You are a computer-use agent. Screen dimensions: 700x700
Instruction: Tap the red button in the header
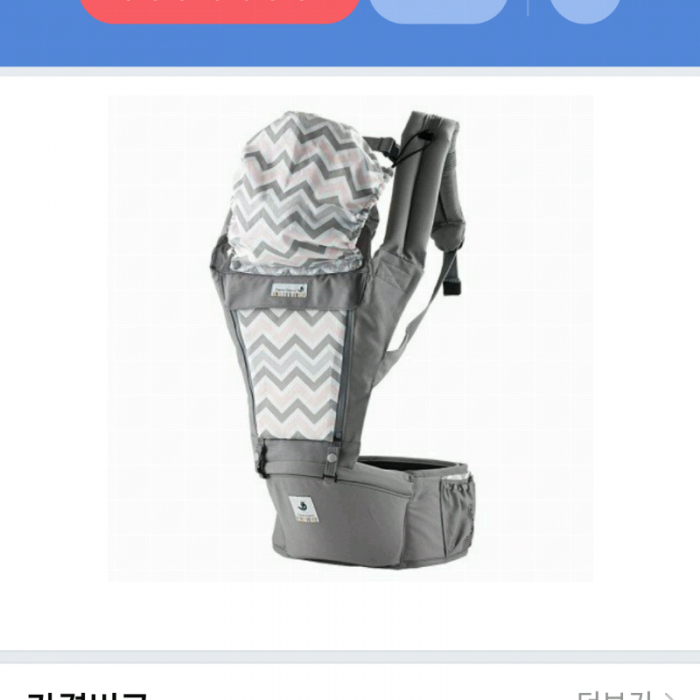click(220, 8)
